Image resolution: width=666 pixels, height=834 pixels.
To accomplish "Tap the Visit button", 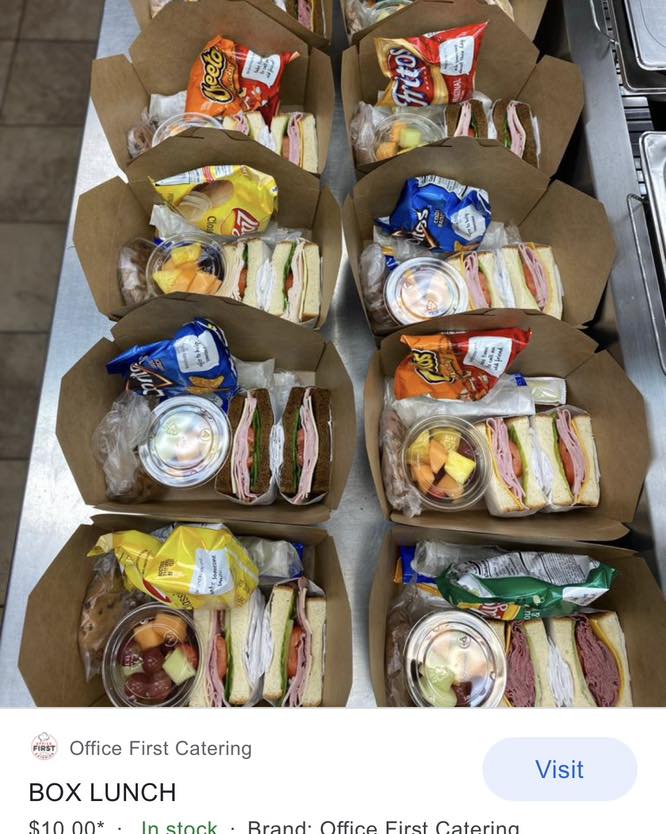I will (559, 769).
